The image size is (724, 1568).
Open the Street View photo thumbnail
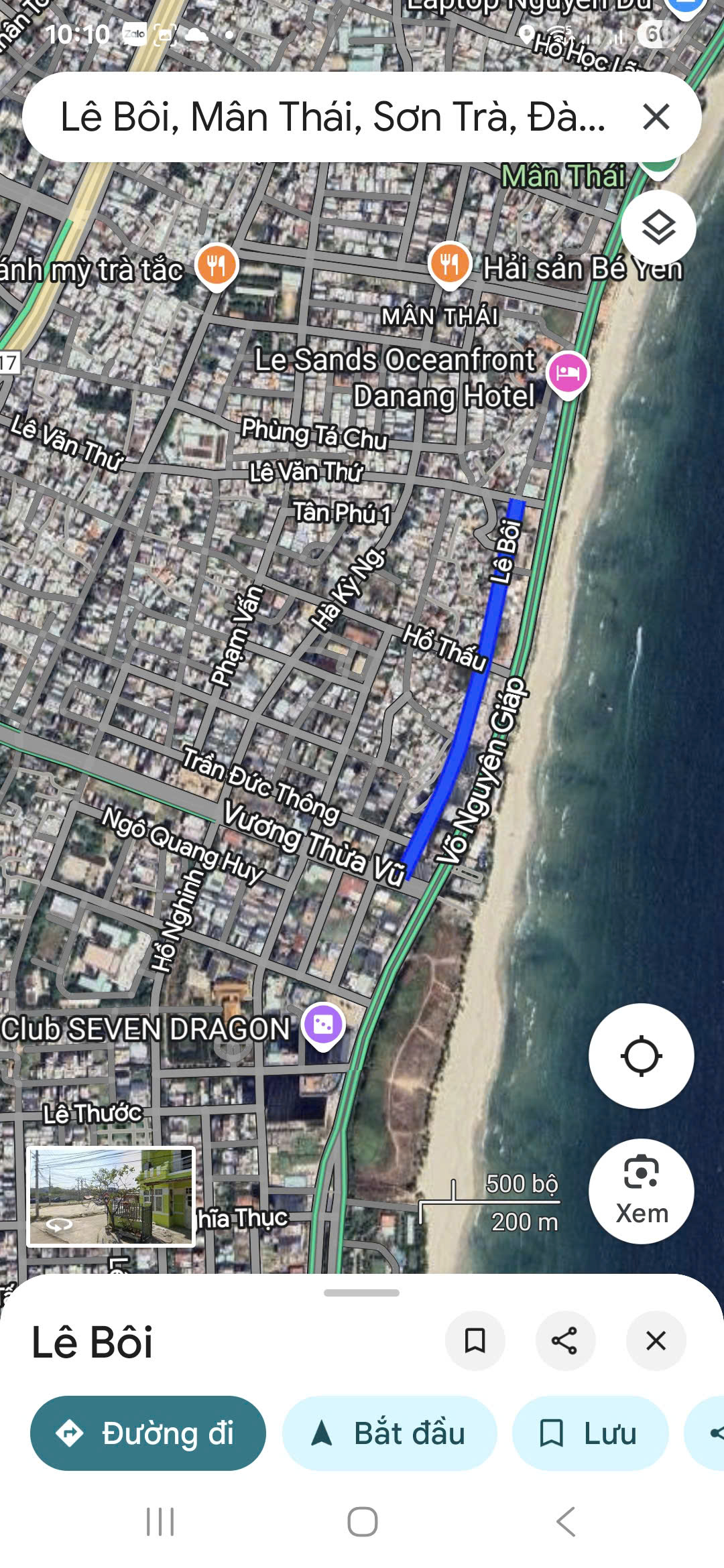point(111,1196)
